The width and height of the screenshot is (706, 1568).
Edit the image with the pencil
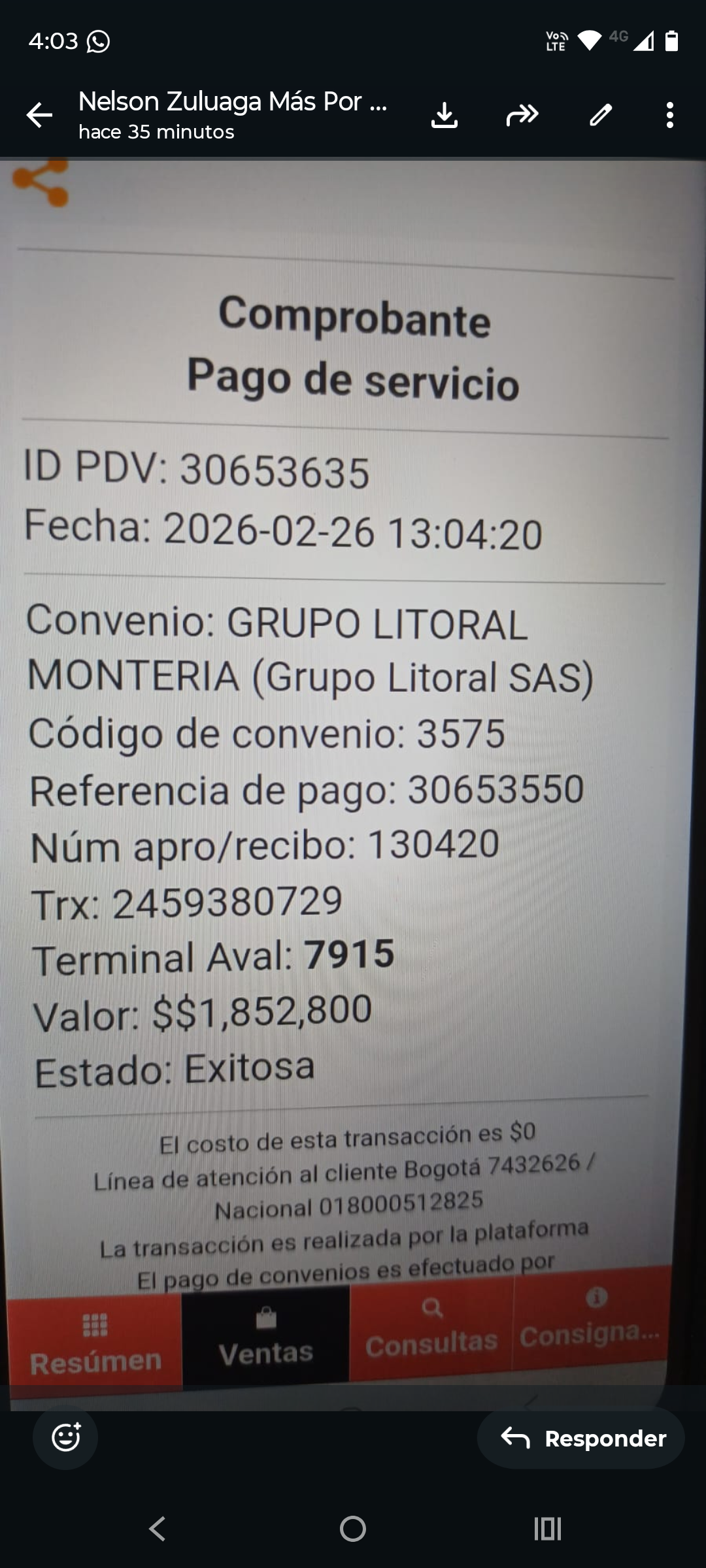(x=601, y=115)
